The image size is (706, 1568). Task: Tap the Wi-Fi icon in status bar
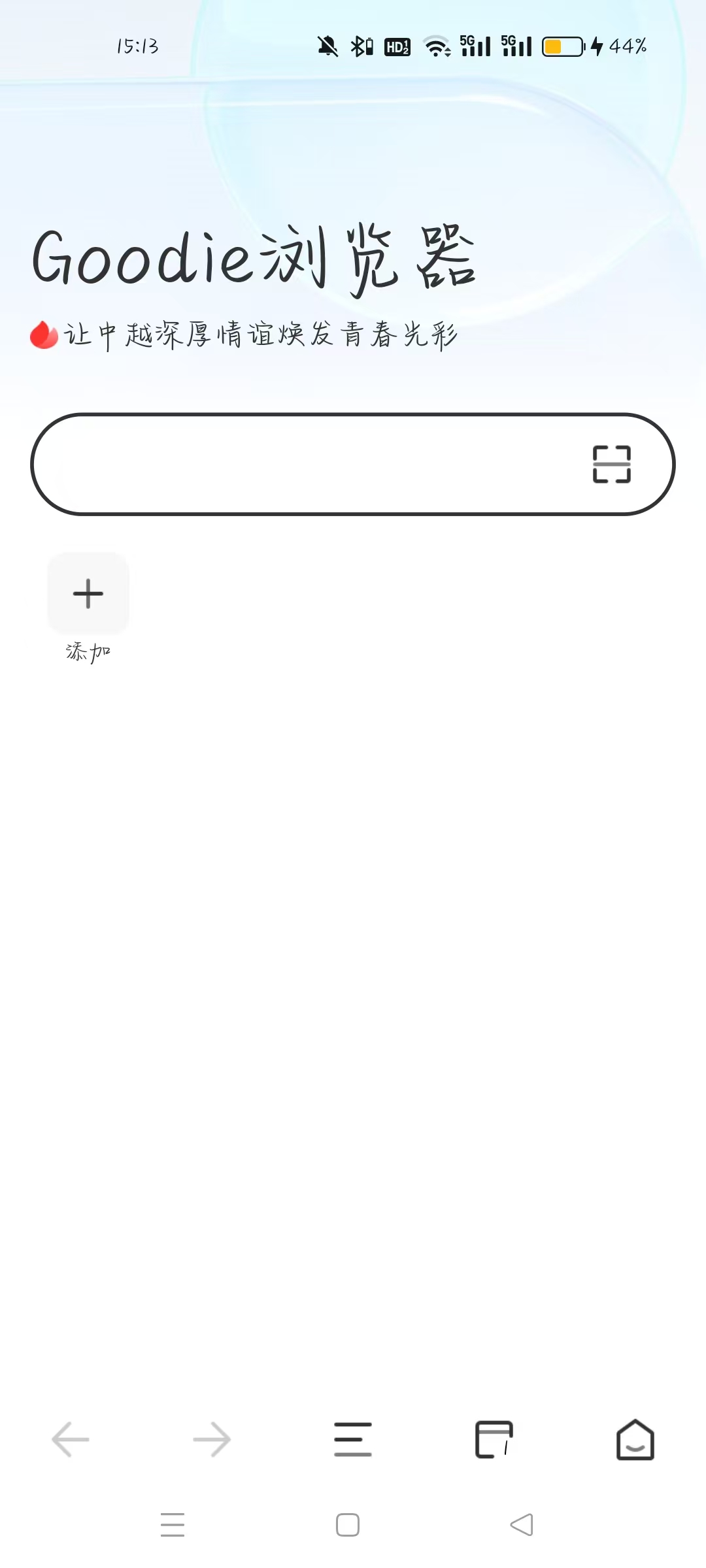pyautogui.click(x=435, y=46)
